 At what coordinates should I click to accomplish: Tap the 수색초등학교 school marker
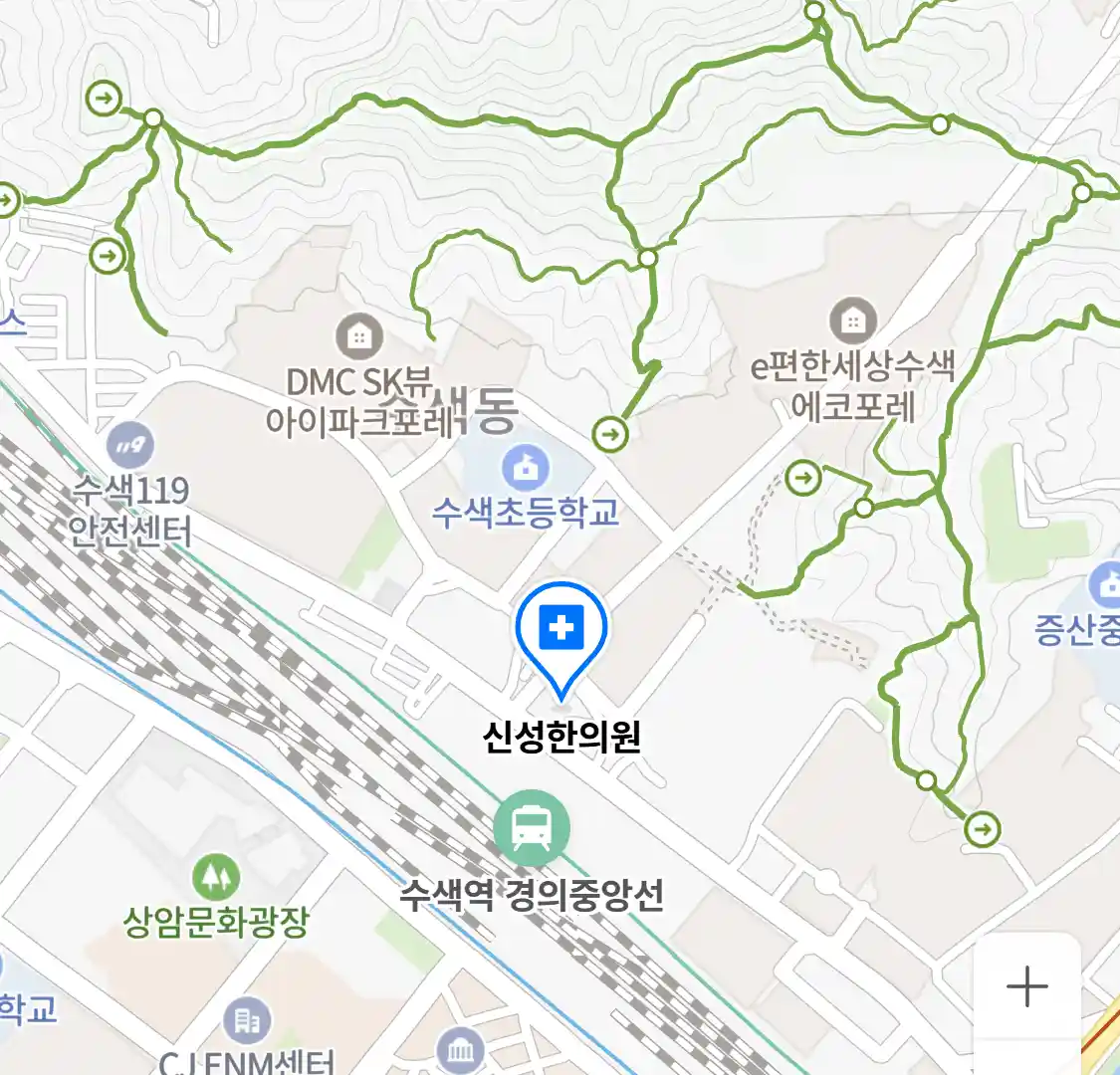click(526, 467)
